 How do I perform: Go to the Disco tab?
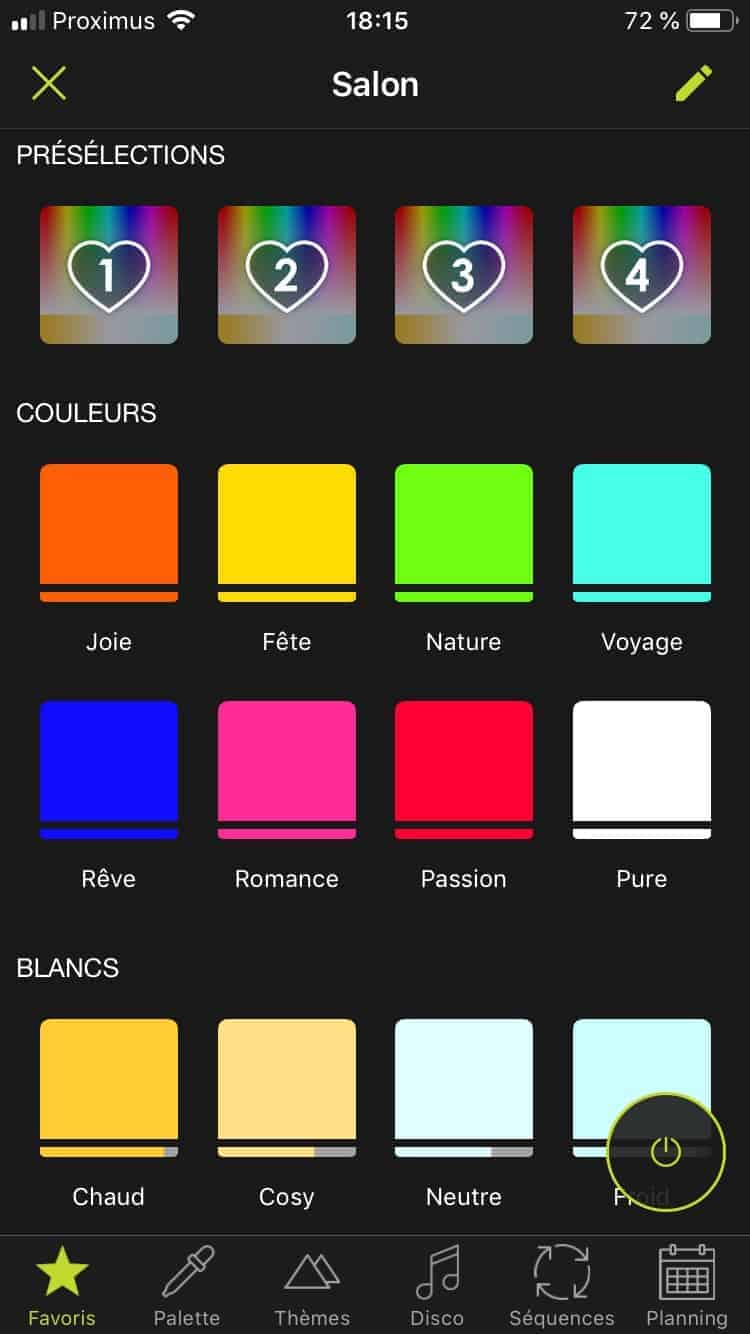point(437,1286)
